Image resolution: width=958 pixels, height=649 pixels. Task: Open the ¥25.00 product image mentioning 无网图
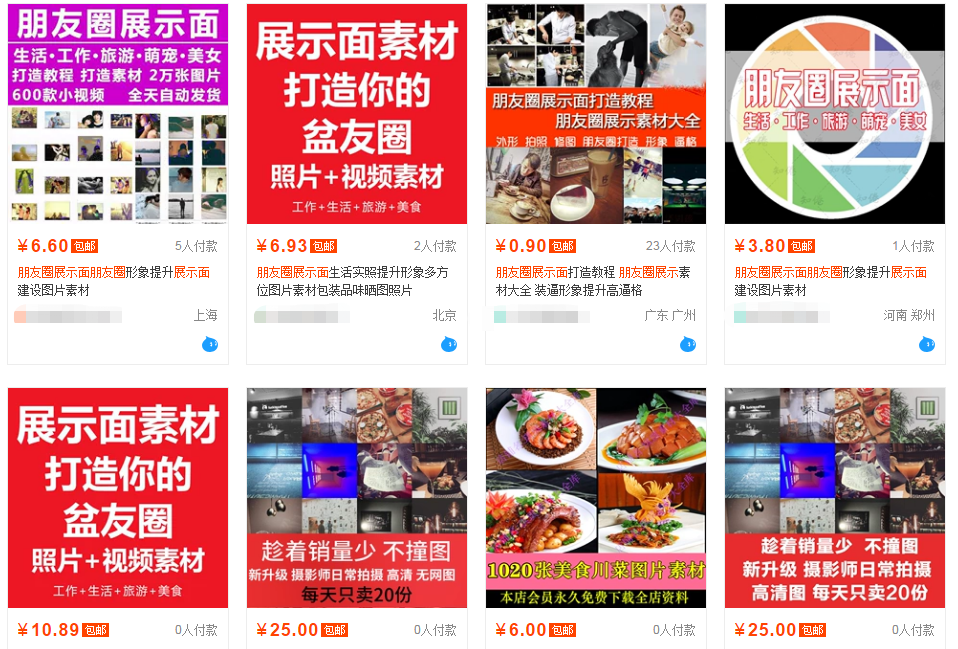(357, 498)
